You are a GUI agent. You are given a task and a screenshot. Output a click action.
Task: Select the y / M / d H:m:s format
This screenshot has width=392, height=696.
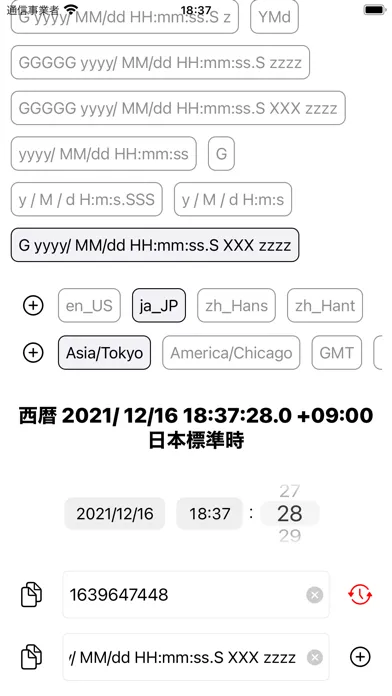233,199
